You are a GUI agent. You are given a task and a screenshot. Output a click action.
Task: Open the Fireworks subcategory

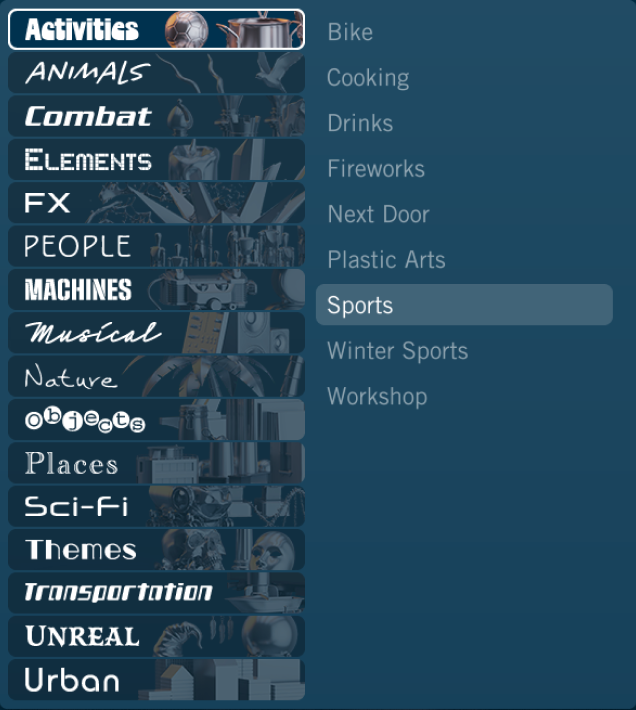(376, 169)
